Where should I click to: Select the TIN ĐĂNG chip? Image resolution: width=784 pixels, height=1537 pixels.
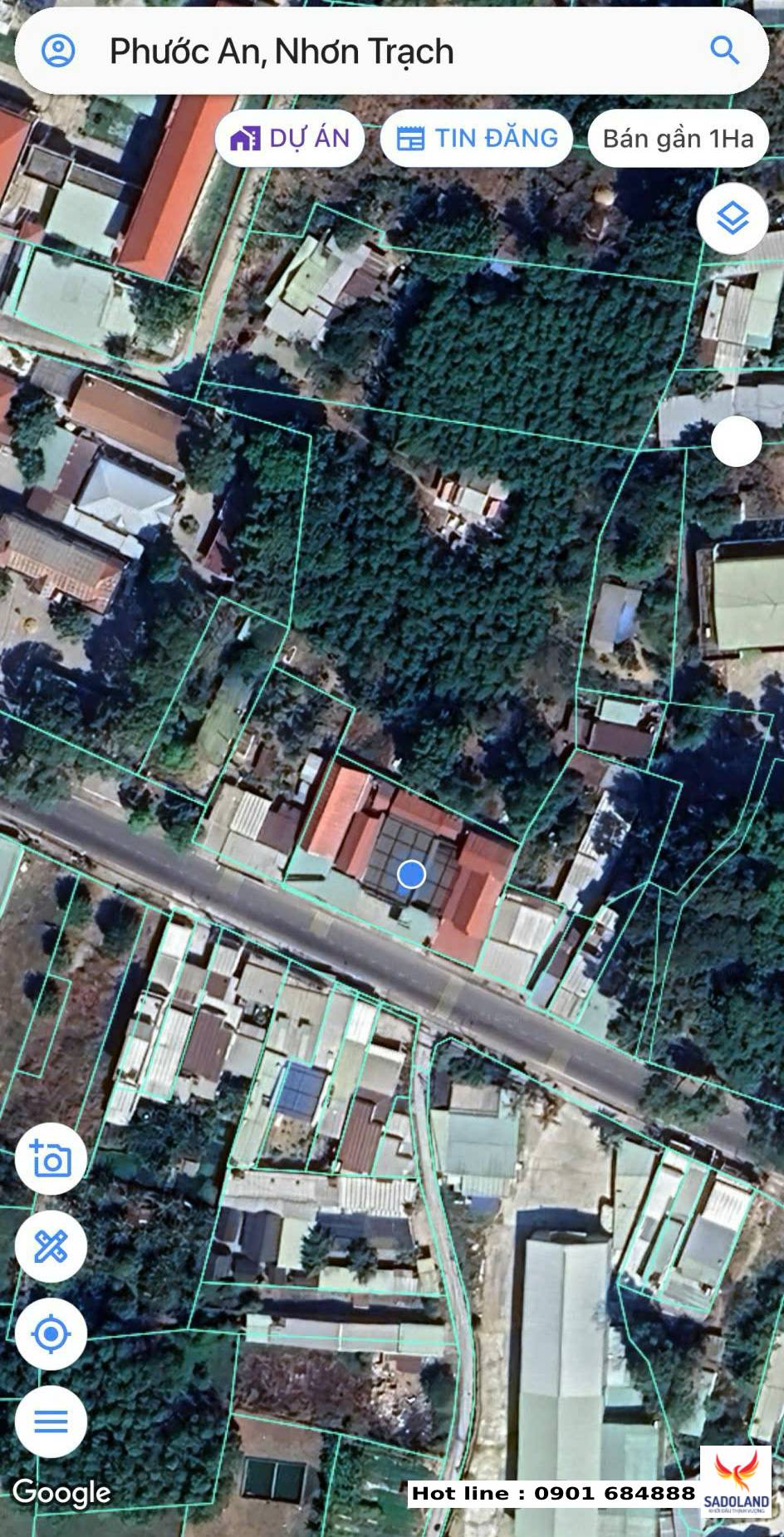[477, 138]
